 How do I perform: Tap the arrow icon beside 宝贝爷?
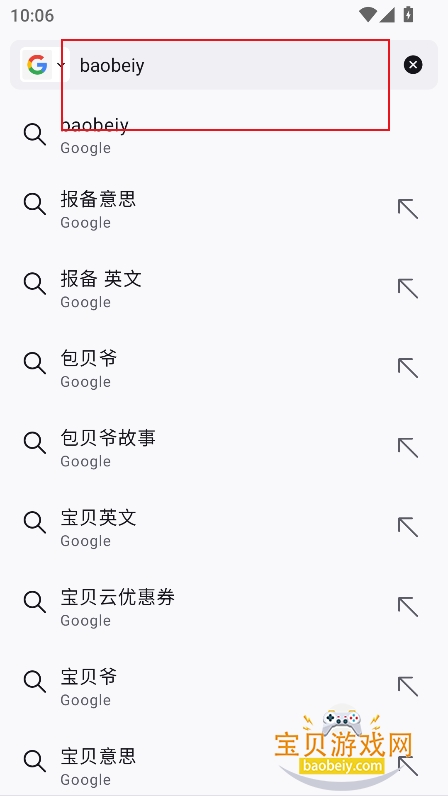click(x=408, y=687)
